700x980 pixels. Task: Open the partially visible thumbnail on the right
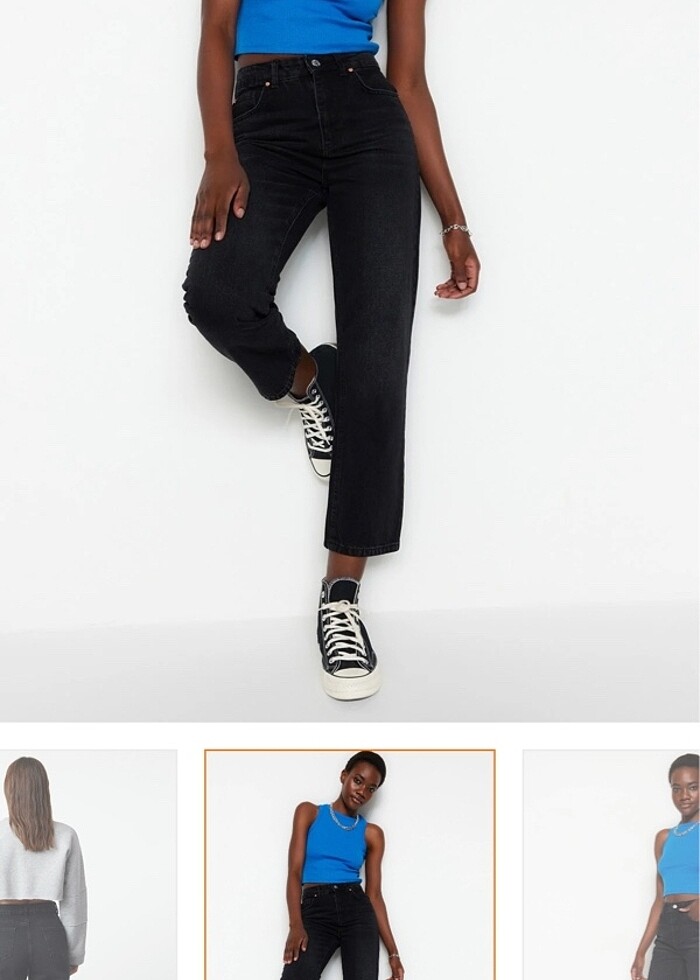pyautogui.click(x=612, y=865)
